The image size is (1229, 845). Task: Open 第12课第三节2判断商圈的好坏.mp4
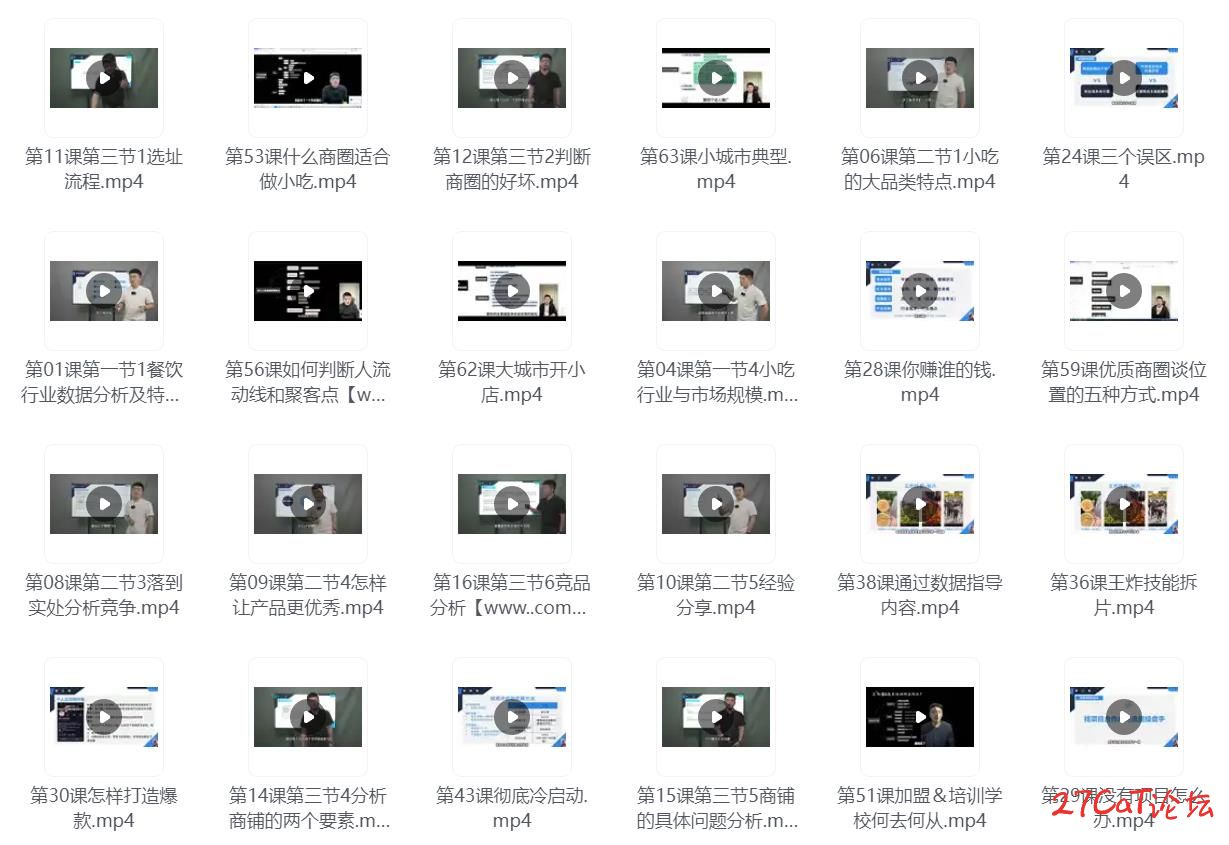[x=512, y=78]
